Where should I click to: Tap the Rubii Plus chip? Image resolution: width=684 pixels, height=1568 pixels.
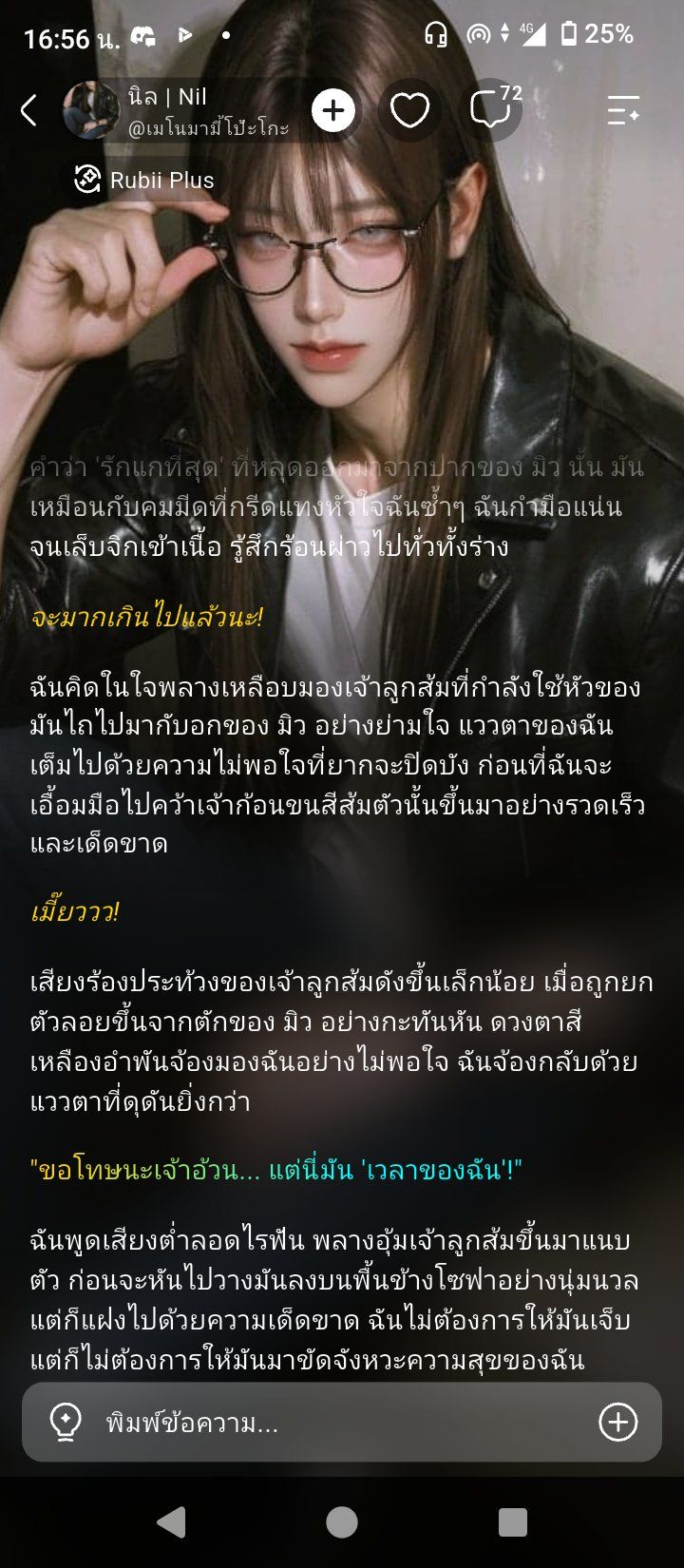(144, 180)
